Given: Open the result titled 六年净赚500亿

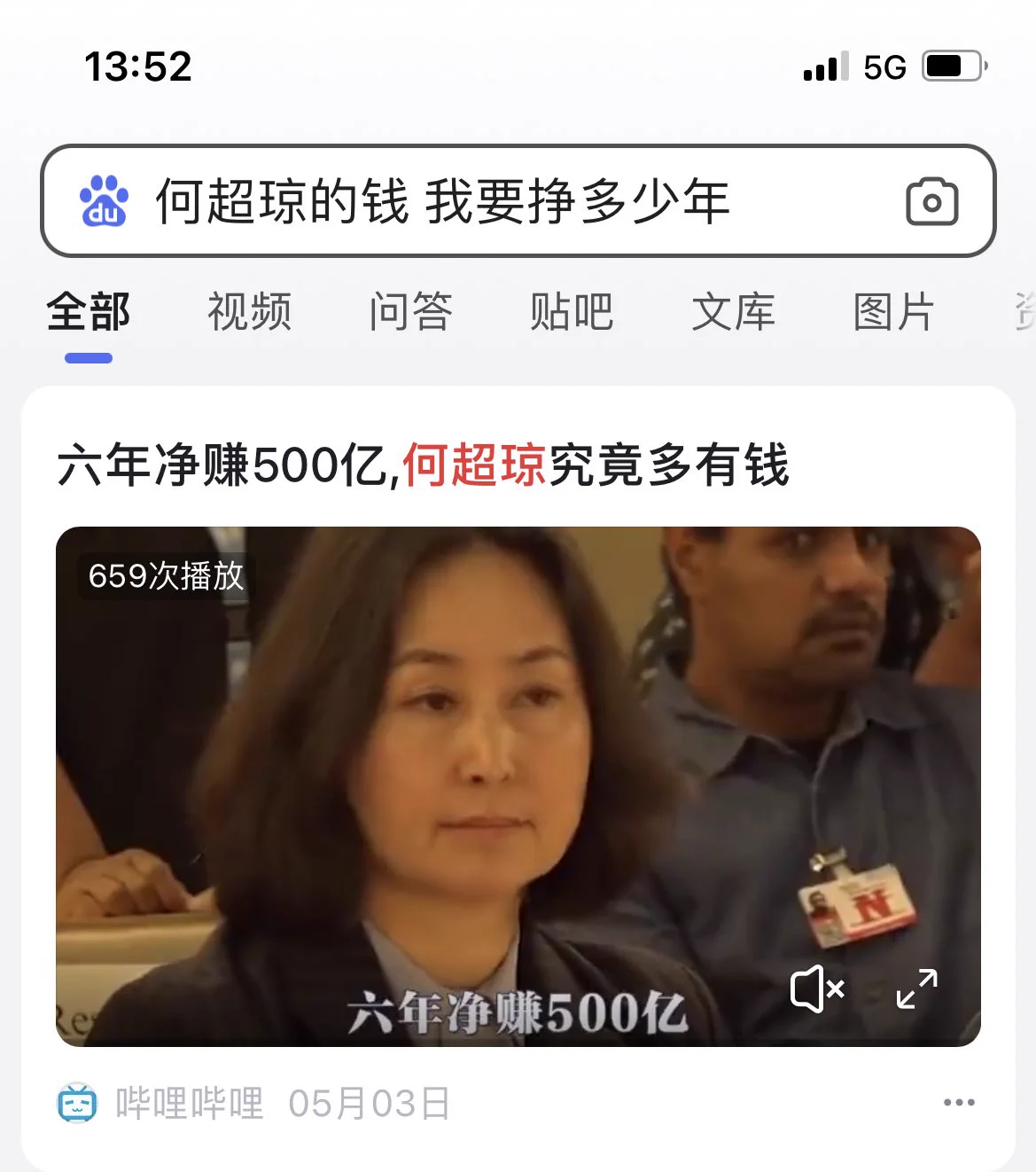Looking at the screenshot, I should tap(423, 465).
